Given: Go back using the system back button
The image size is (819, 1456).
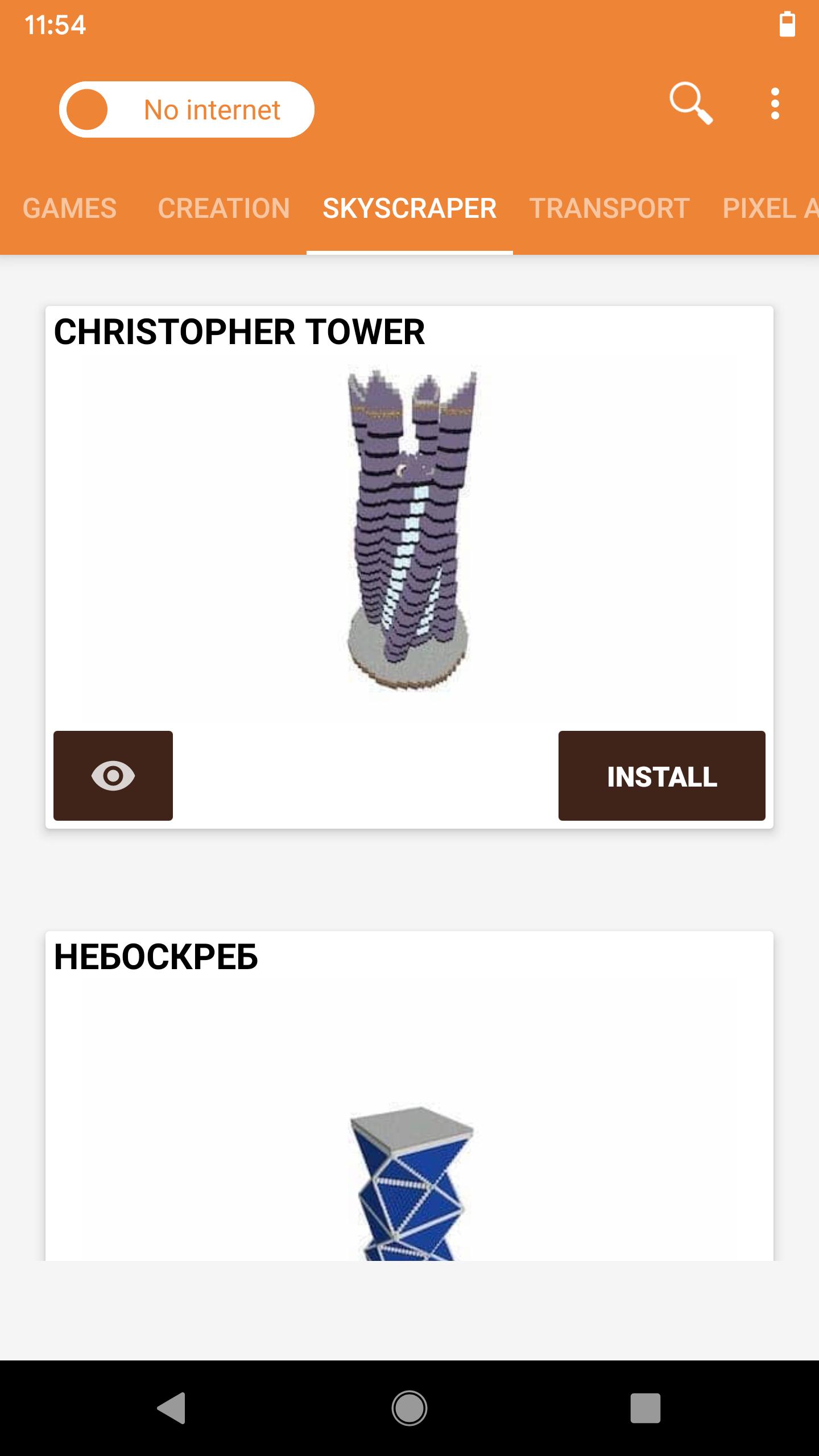Looking at the screenshot, I should (172, 1408).
